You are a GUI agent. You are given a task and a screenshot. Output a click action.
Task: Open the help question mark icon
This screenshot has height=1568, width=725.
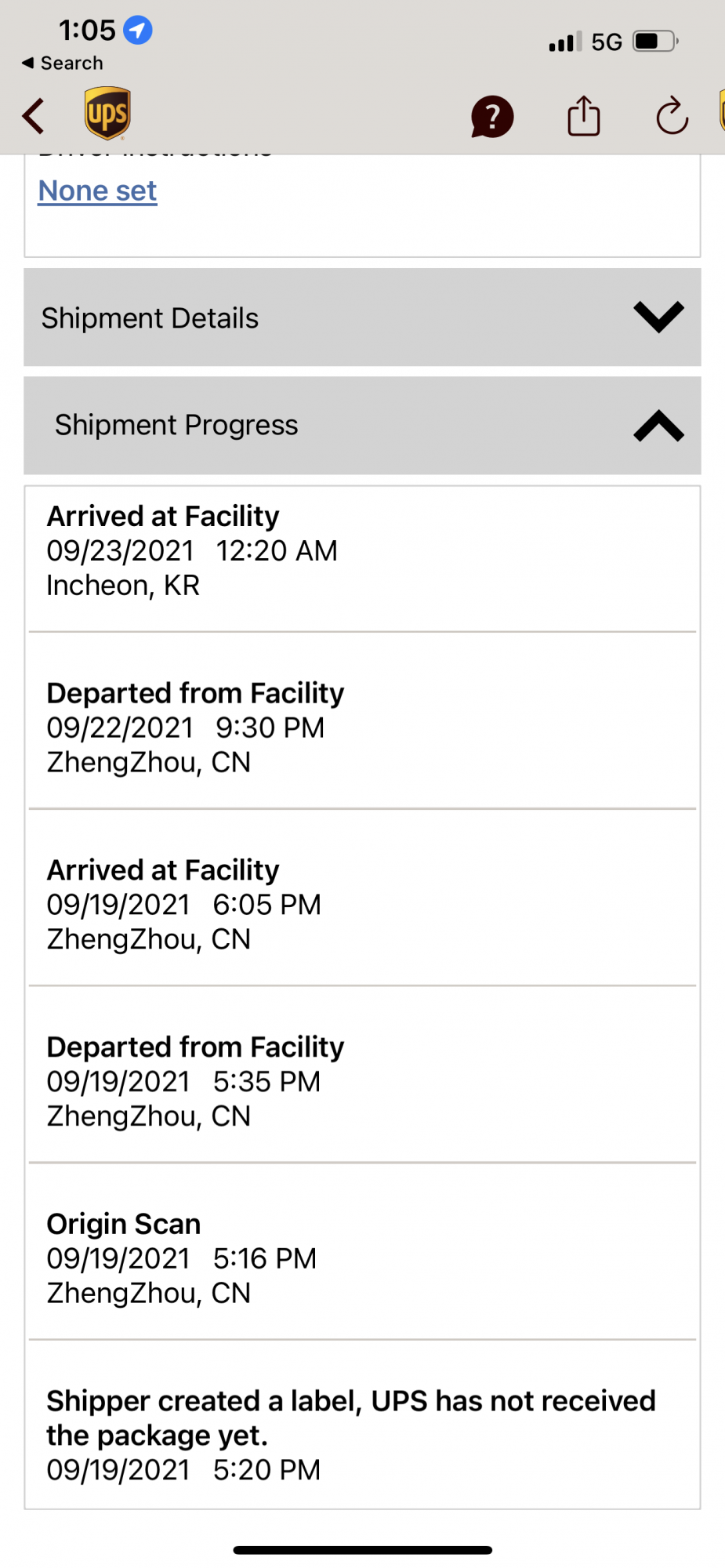pos(491,117)
